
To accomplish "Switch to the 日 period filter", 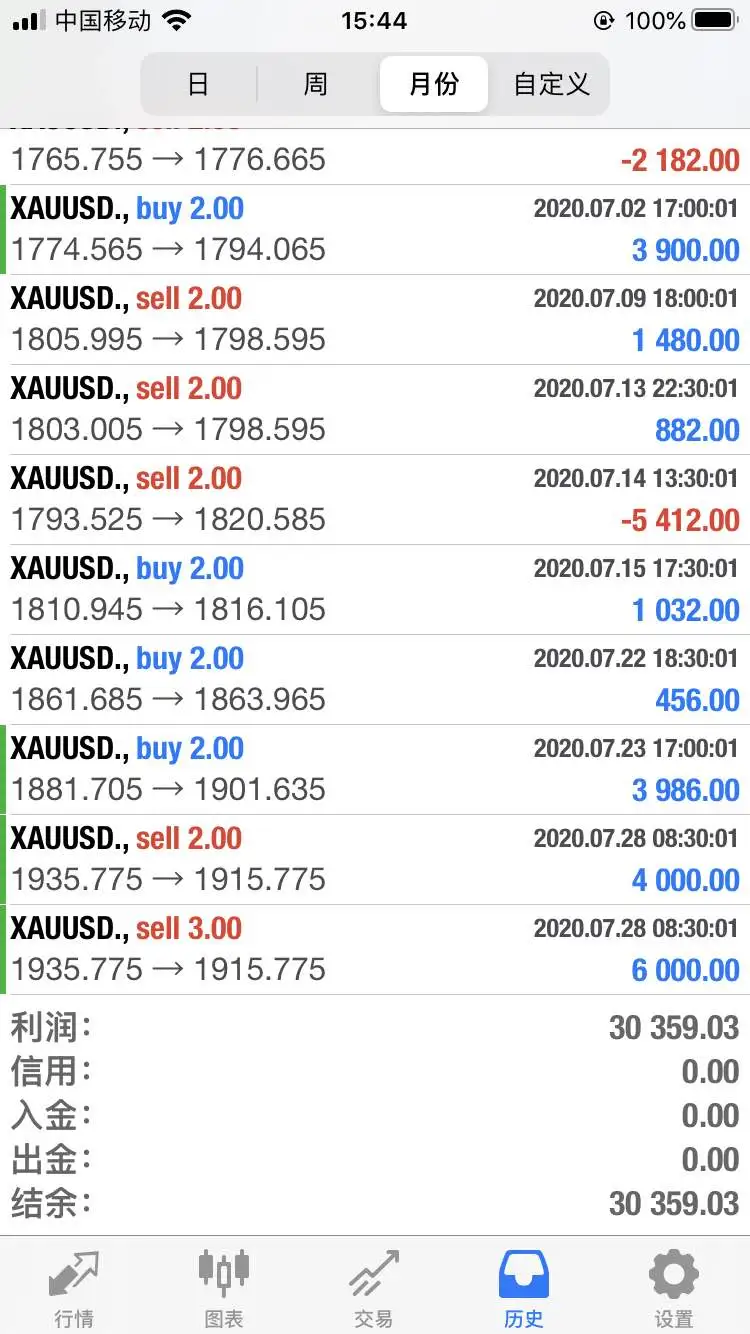I will click(x=198, y=84).
